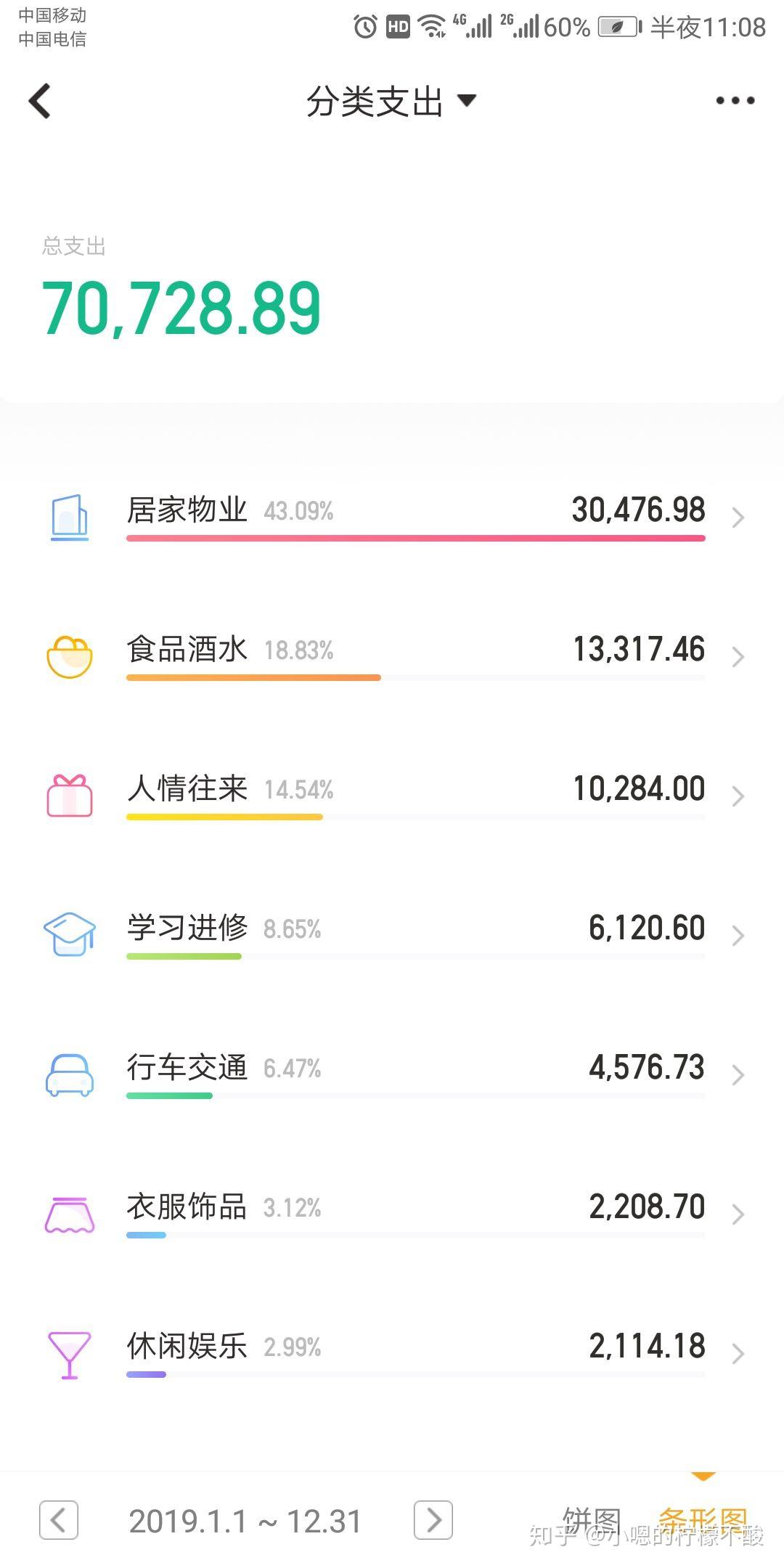View 衣服饰品 spending row
This screenshot has height=1568, width=784.
click(x=414, y=1213)
